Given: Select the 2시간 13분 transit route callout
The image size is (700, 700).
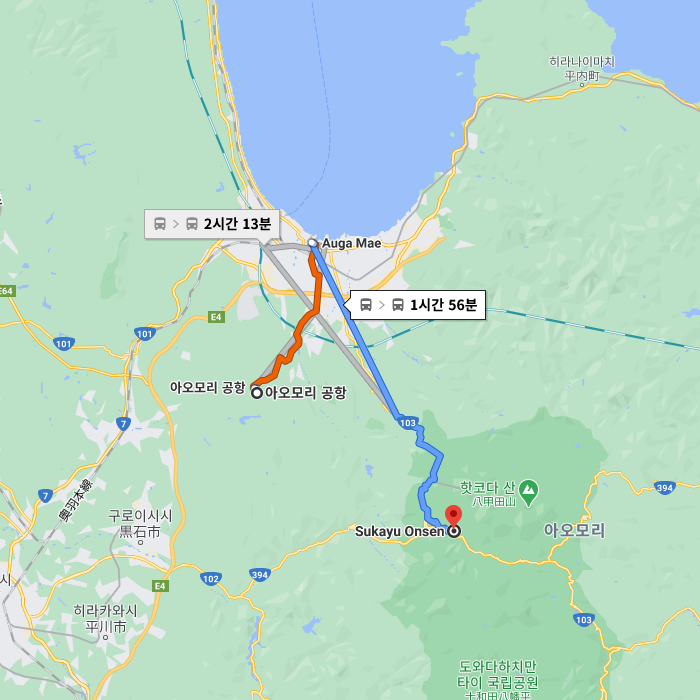Looking at the screenshot, I should click(x=212, y=224).
